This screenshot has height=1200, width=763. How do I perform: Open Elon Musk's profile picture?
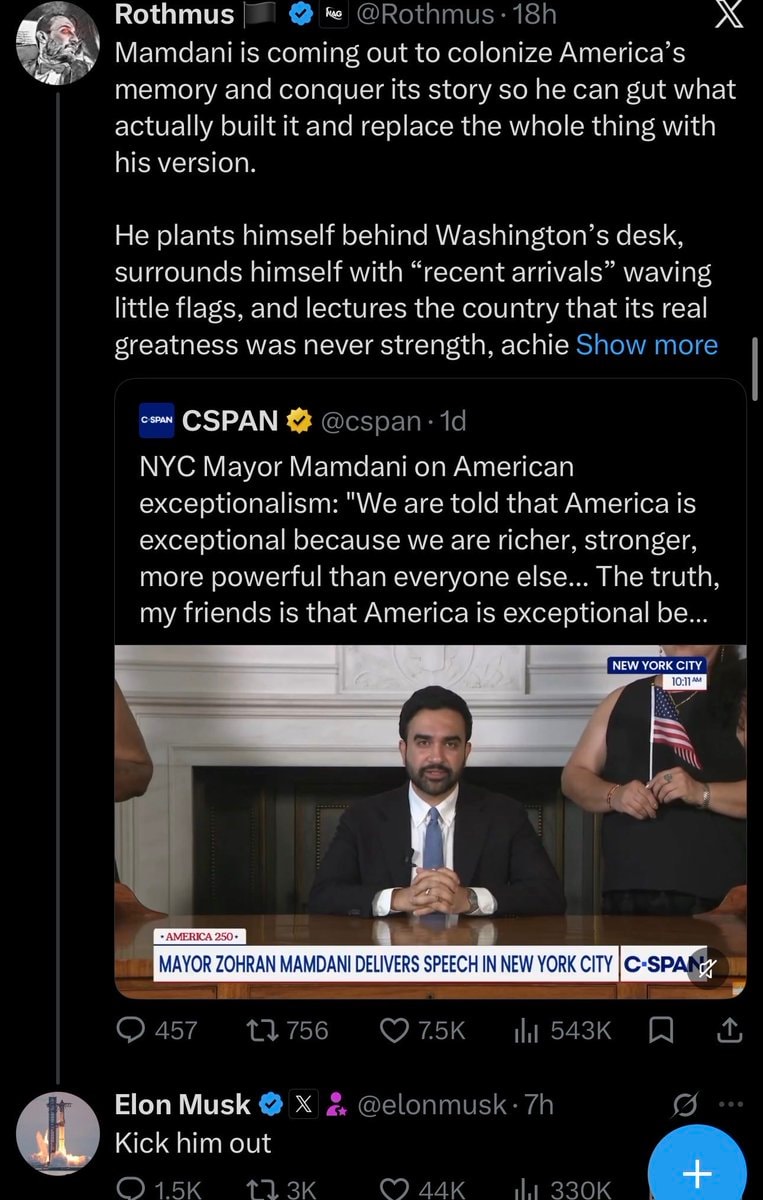click(57, 1134)
